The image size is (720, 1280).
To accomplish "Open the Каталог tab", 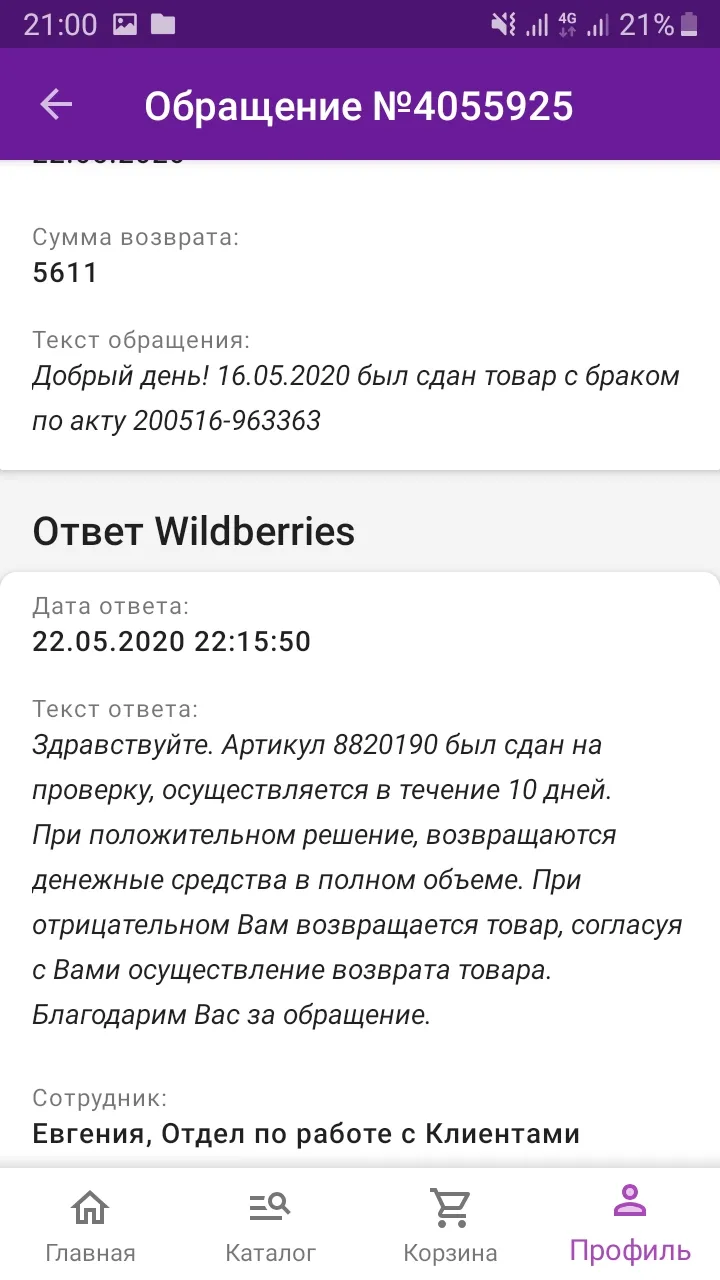I will [x=270, y=1225].
